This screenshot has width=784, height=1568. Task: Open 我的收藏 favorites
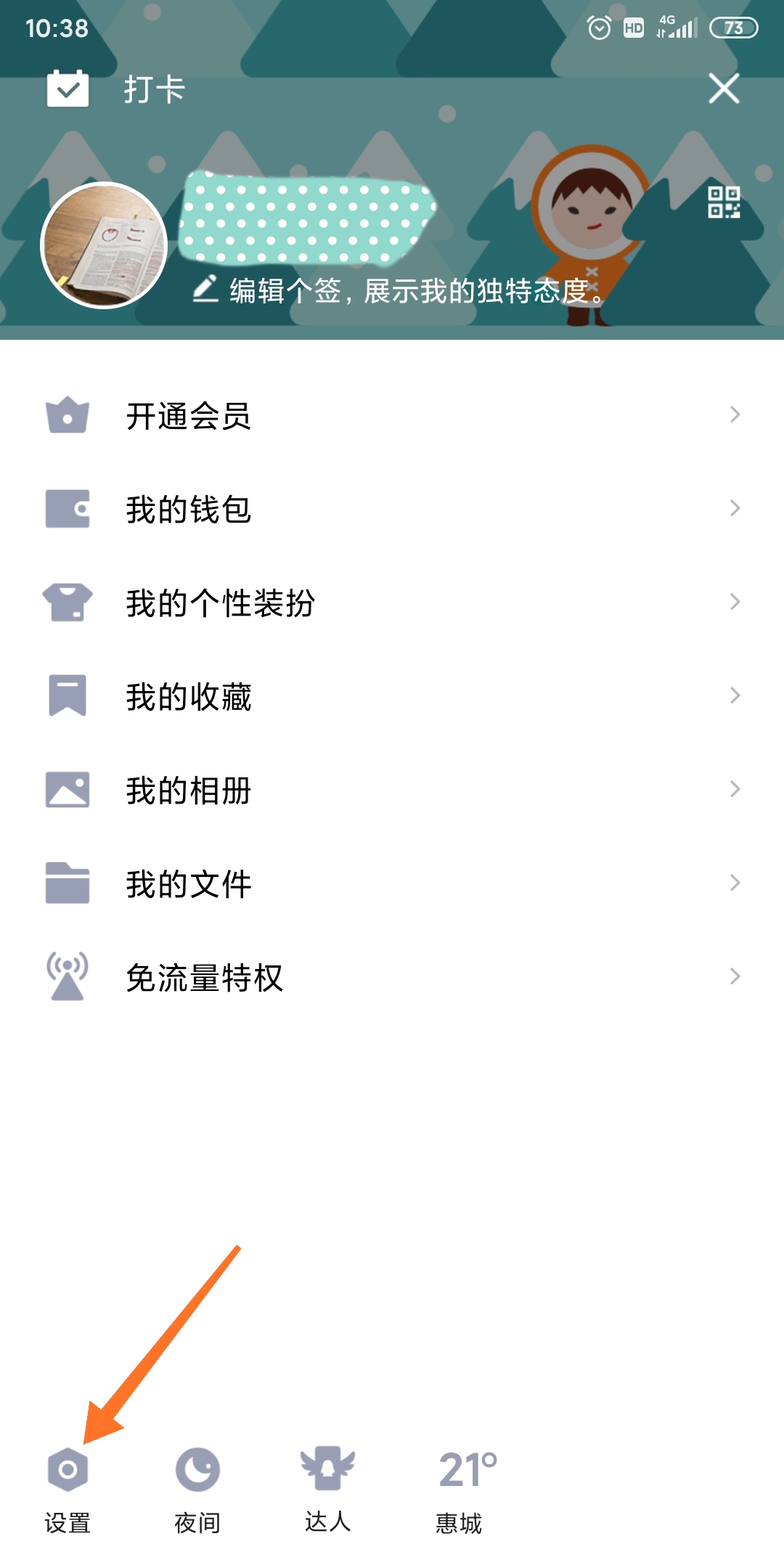point(392,696)
